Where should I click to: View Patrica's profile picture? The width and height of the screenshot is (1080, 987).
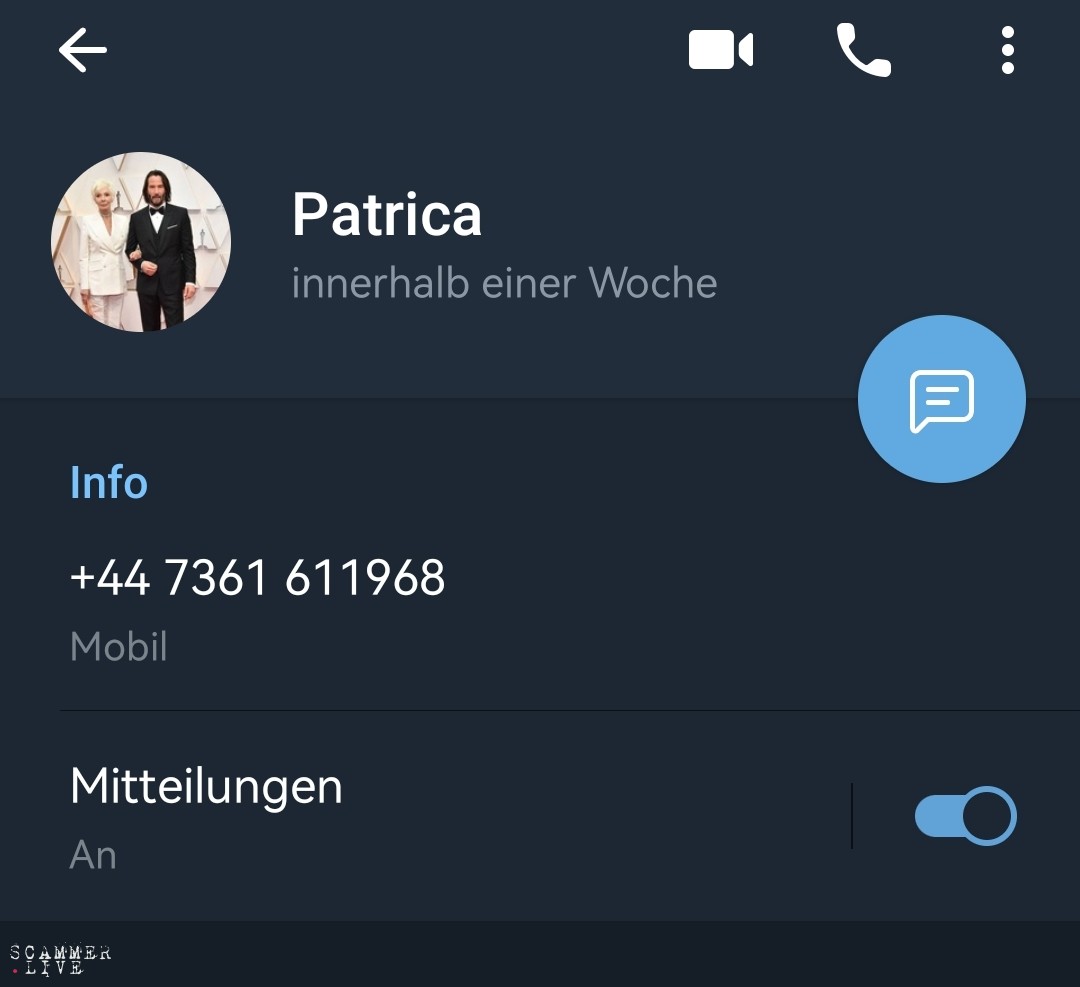(x=141, y=242)
